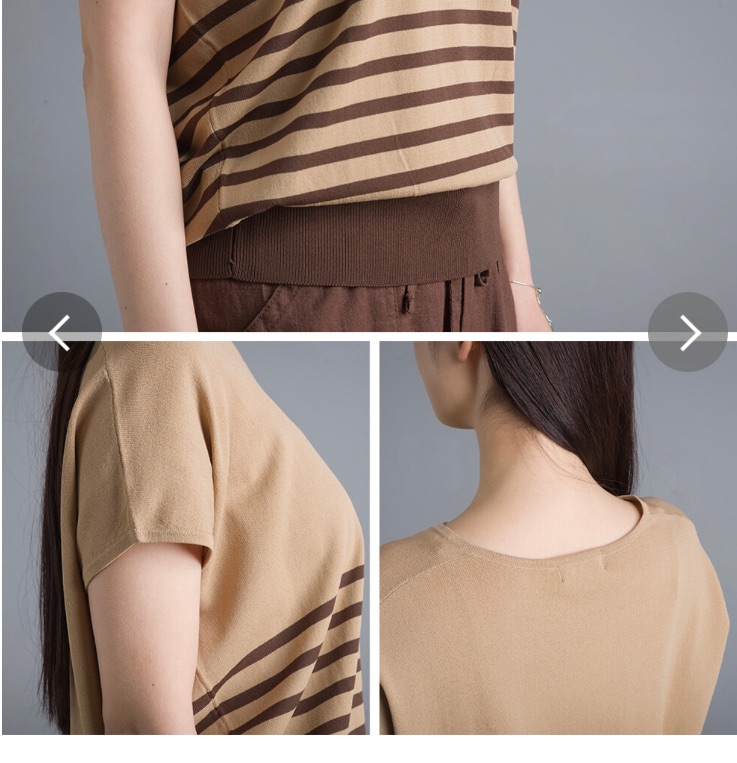Go to the previous product image
This screenshot has width=737, height=763.
(61, 332)
